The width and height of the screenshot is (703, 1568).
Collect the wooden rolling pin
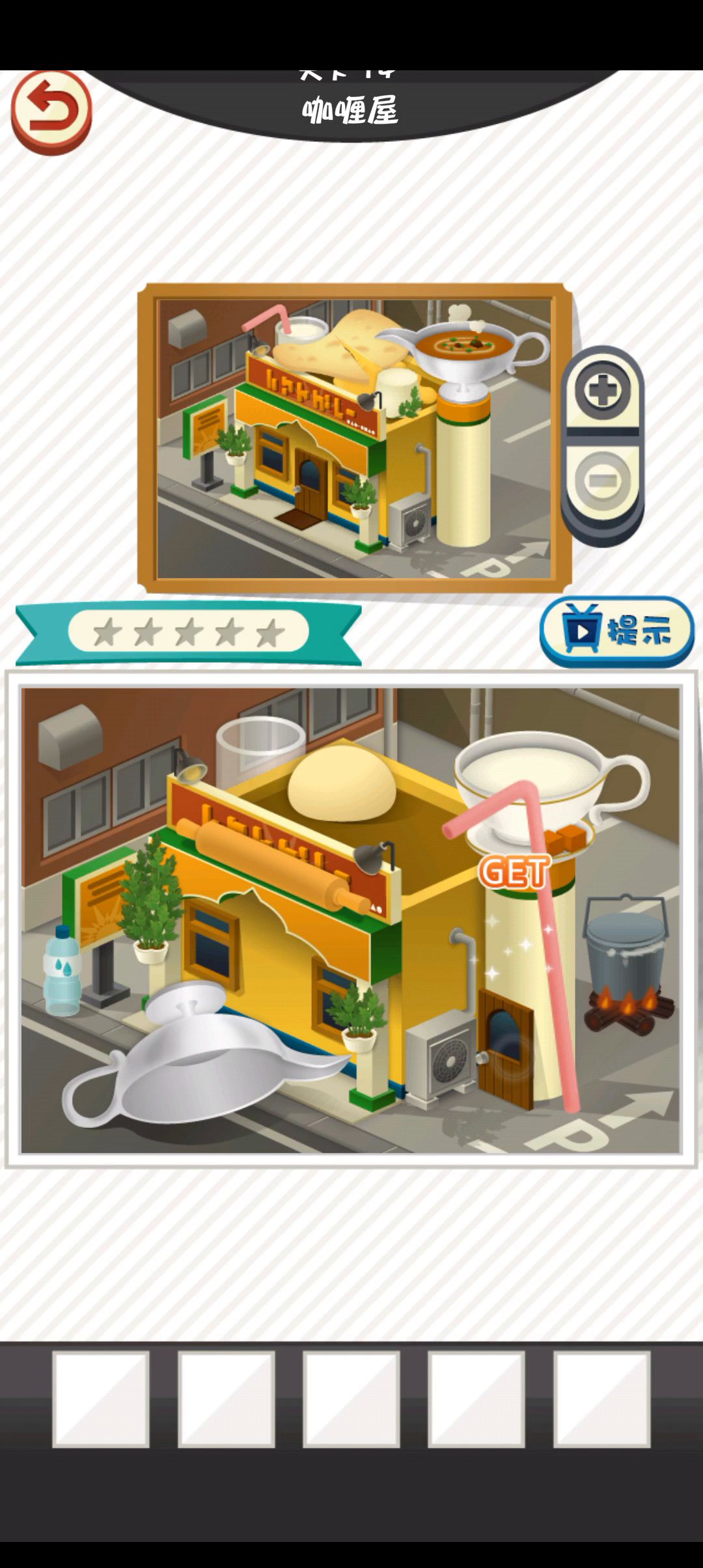pos(273,866)
